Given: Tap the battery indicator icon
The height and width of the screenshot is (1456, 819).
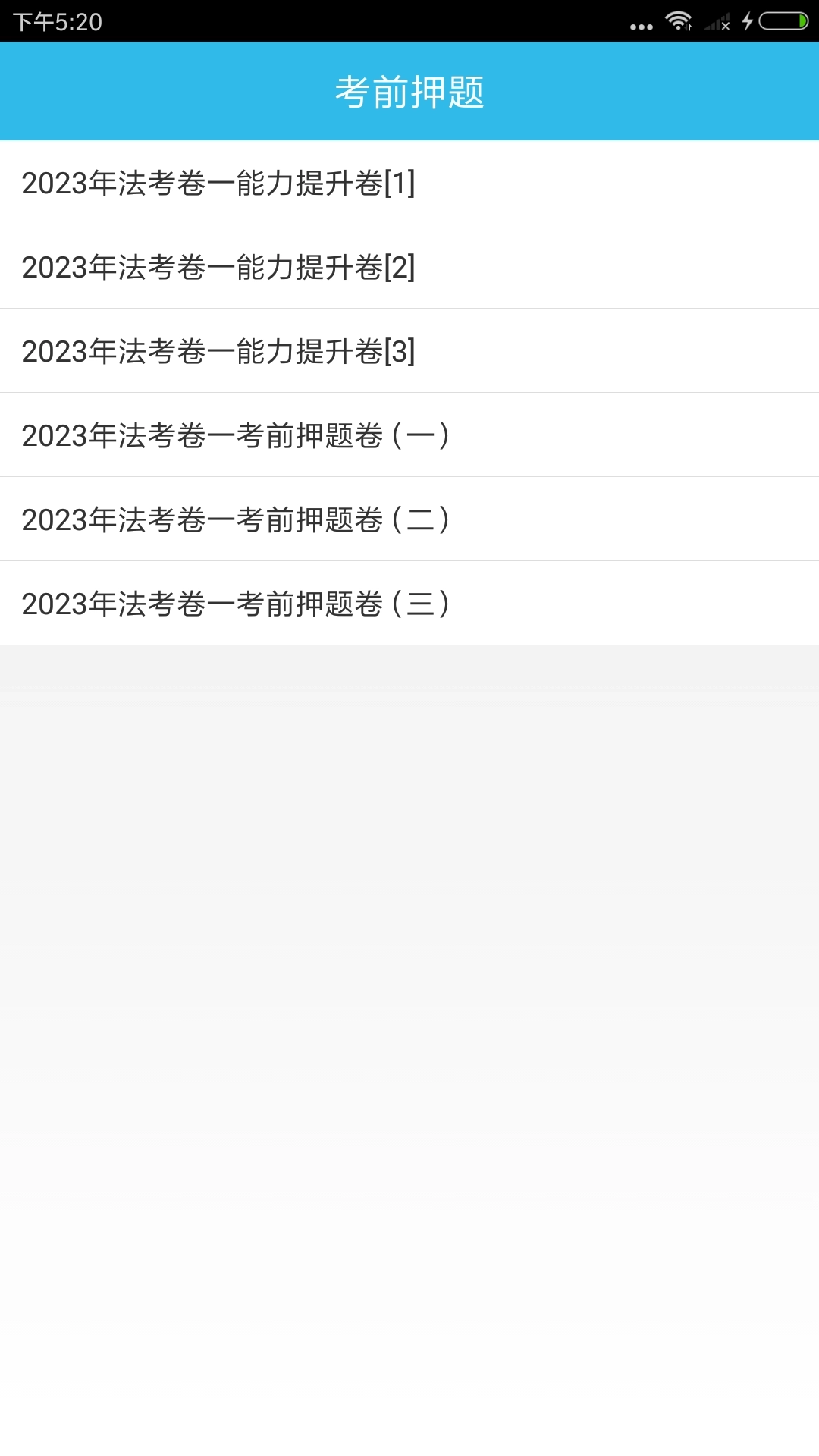Looking at the screenshot, I should click(781, 20).
